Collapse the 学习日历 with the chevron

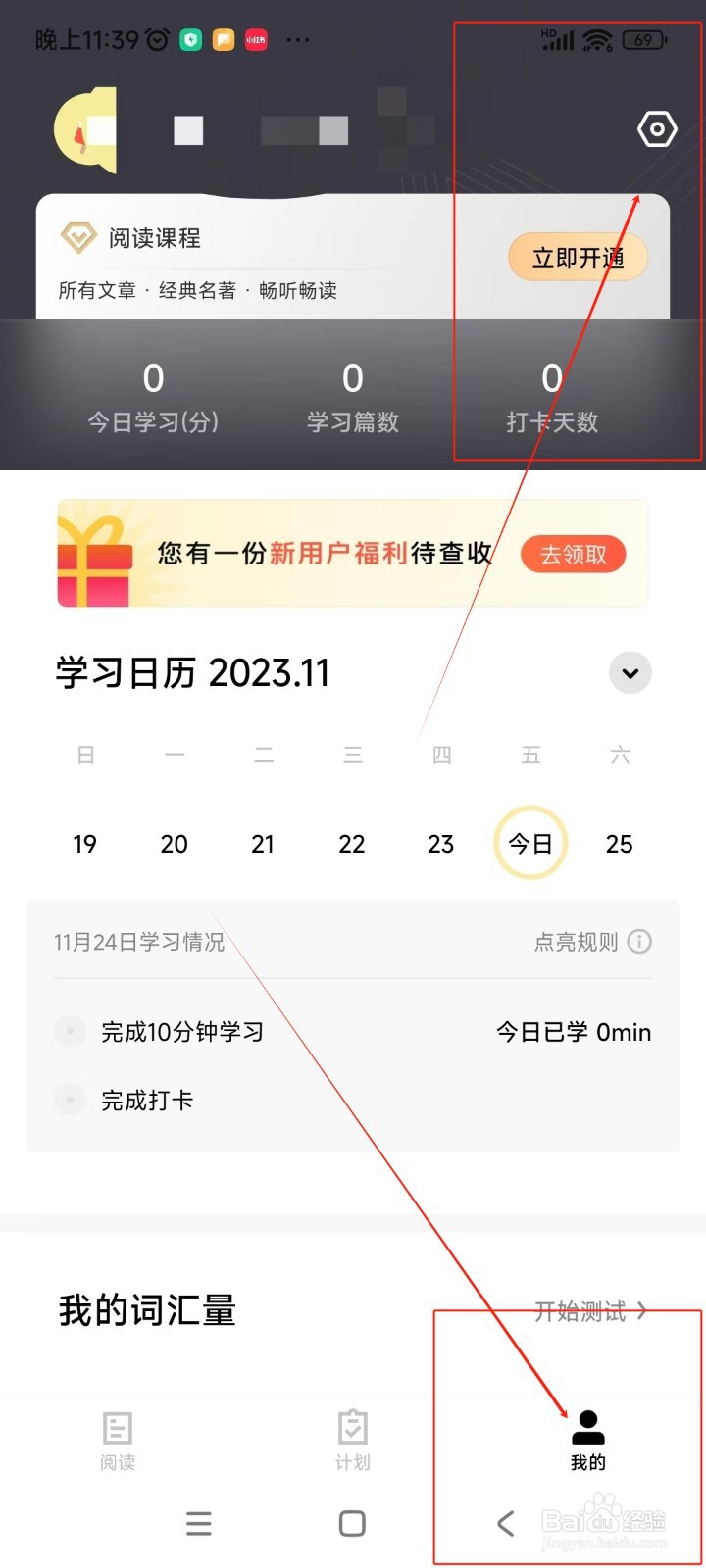(x=630, y=673)
